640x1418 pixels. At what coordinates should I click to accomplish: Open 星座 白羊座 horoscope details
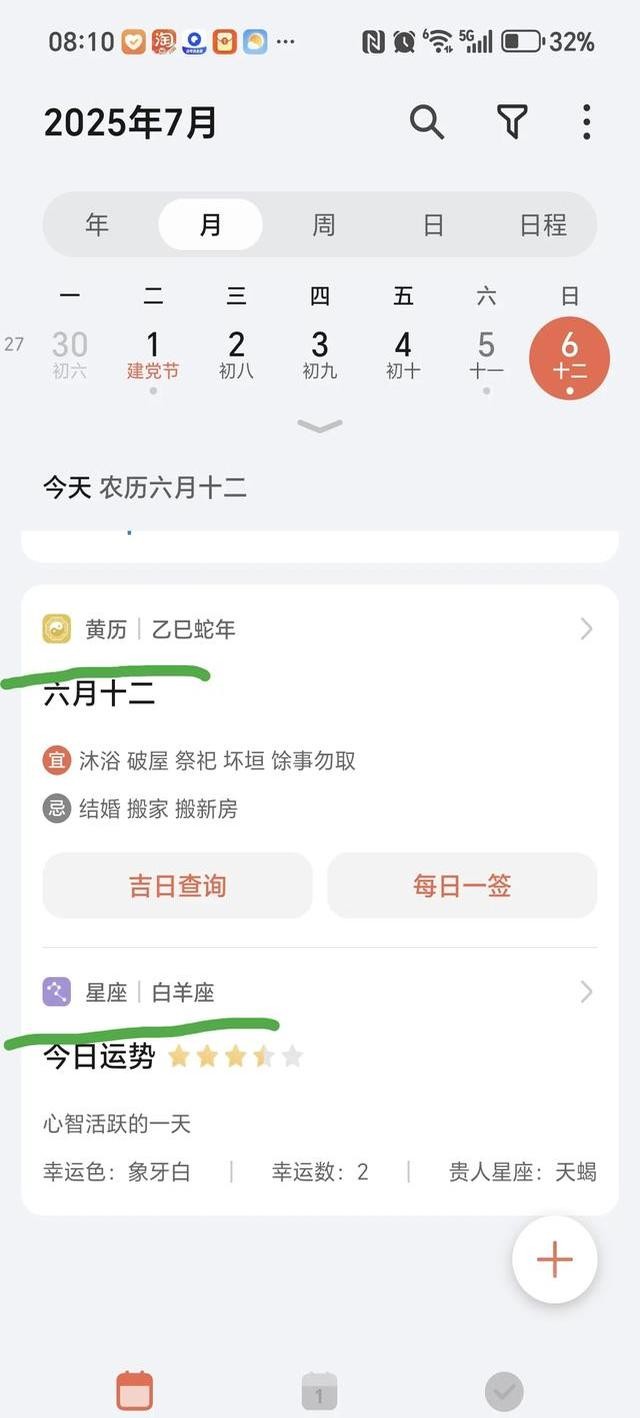click(320, 992)
